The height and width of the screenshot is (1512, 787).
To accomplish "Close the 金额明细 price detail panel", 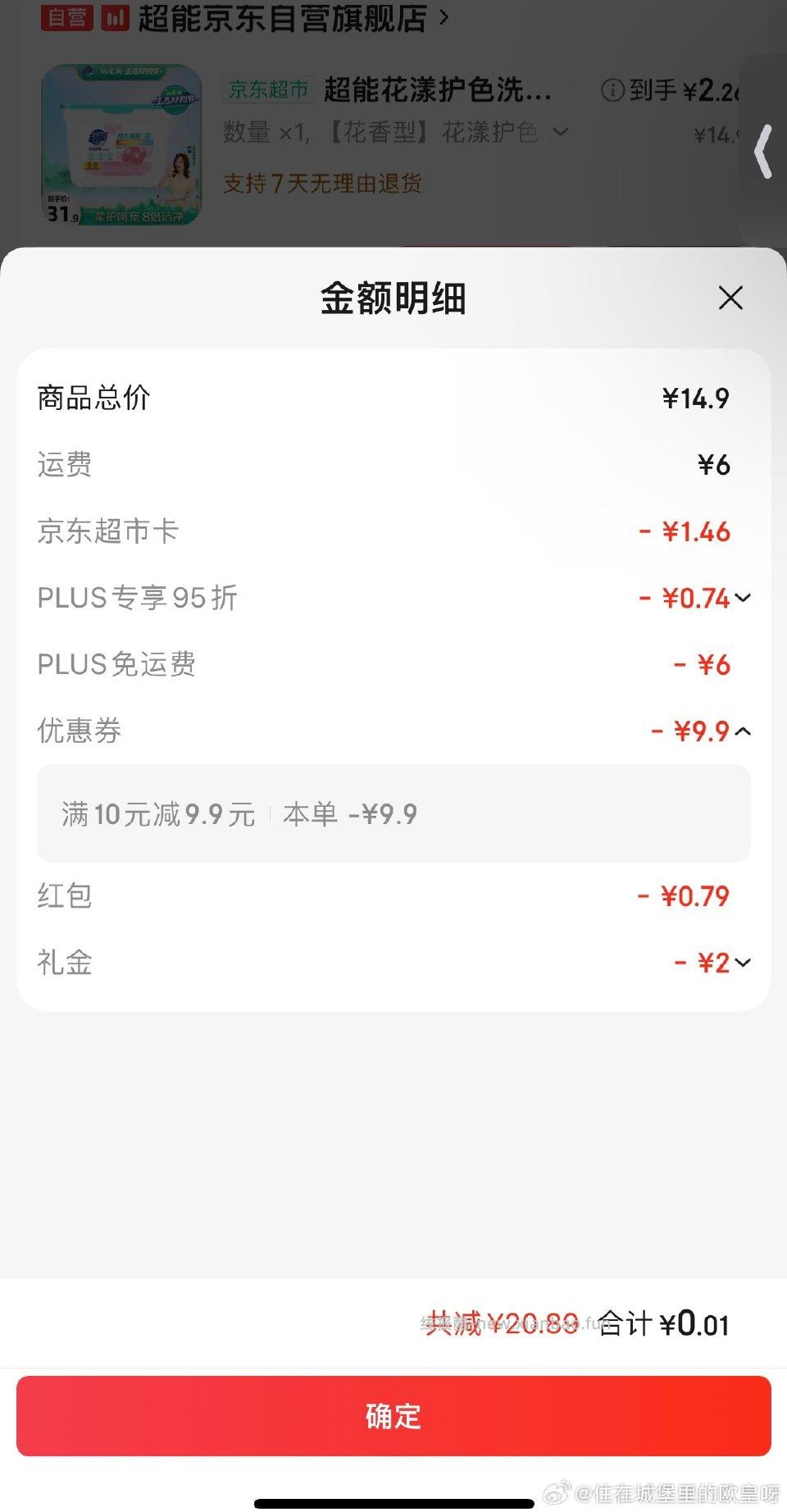I will pos(730,298).
